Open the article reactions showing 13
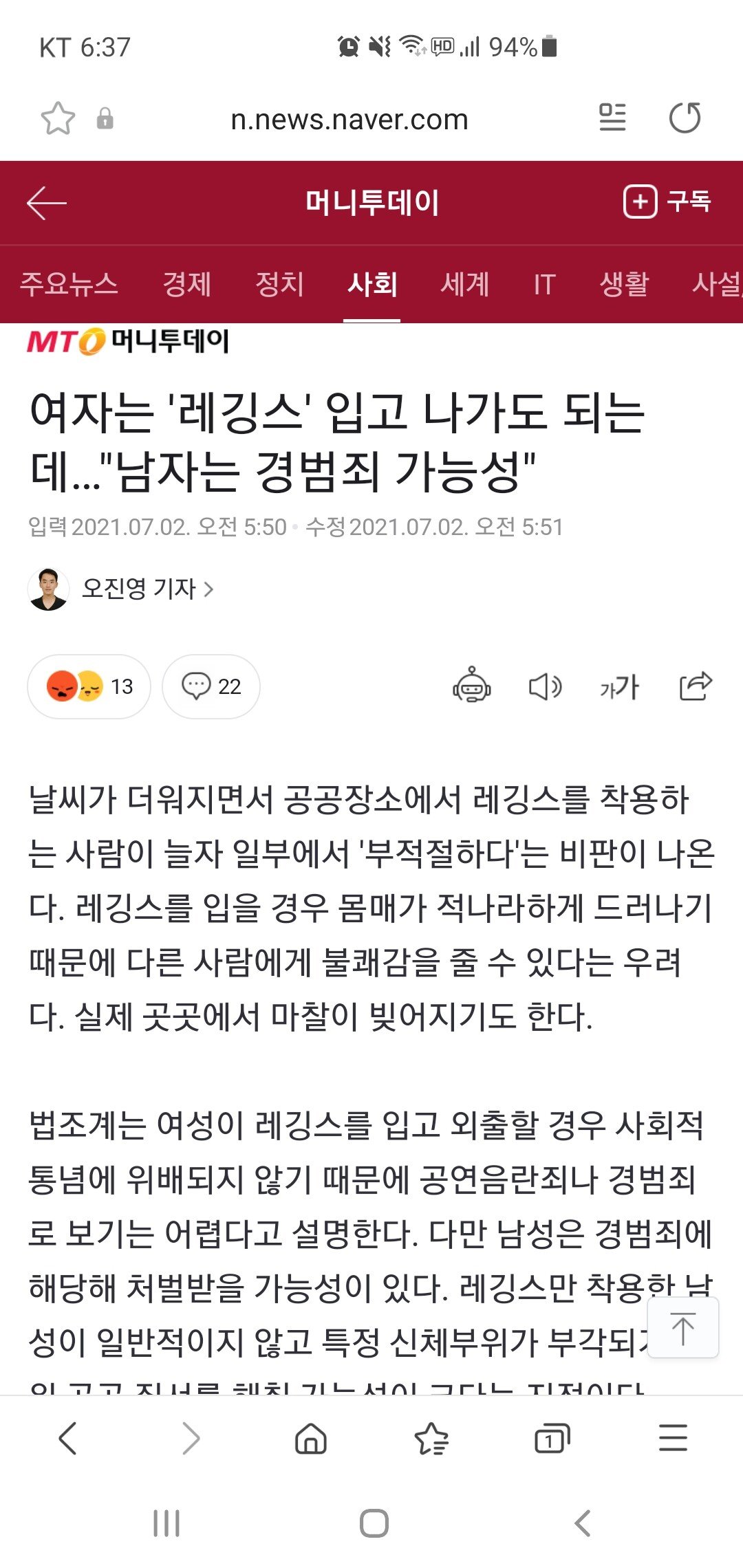The width and height of the screenshot is (743, 1568). pos(89,686)
